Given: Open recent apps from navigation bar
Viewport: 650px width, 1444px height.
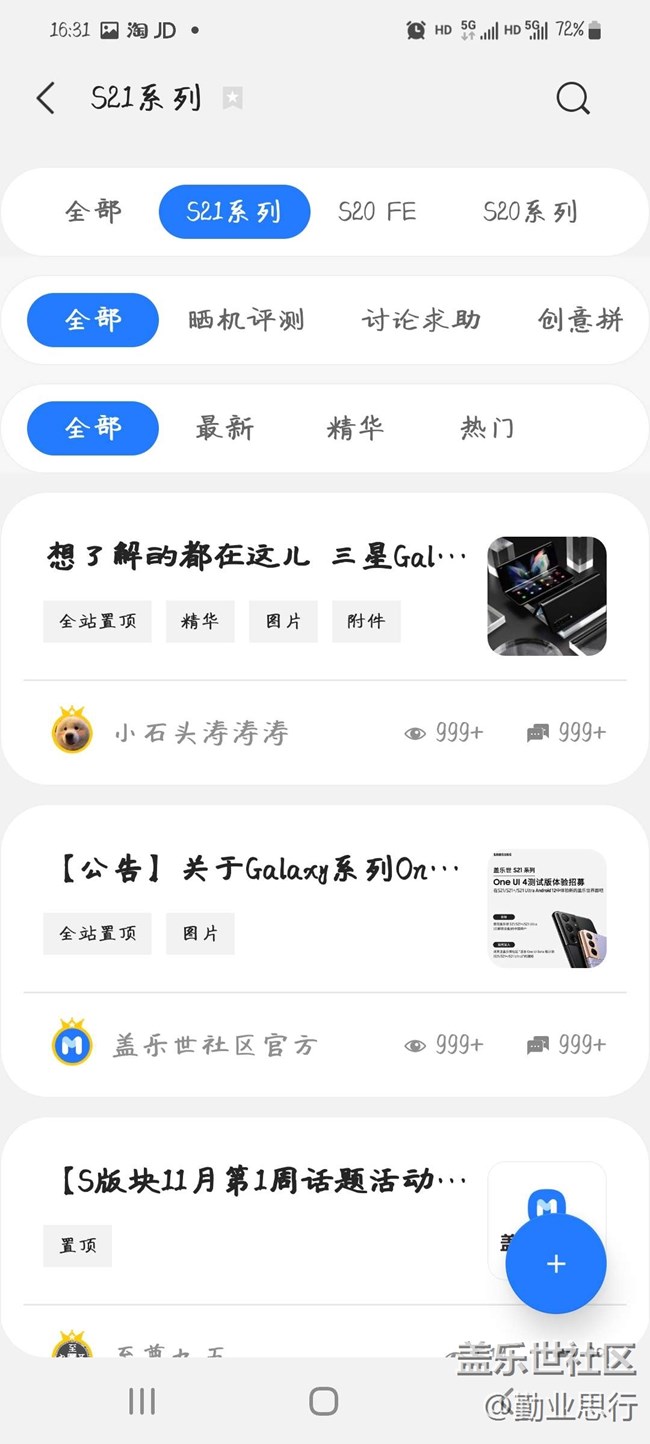Looking at the screenshot, I should [x=142, y=1401].
